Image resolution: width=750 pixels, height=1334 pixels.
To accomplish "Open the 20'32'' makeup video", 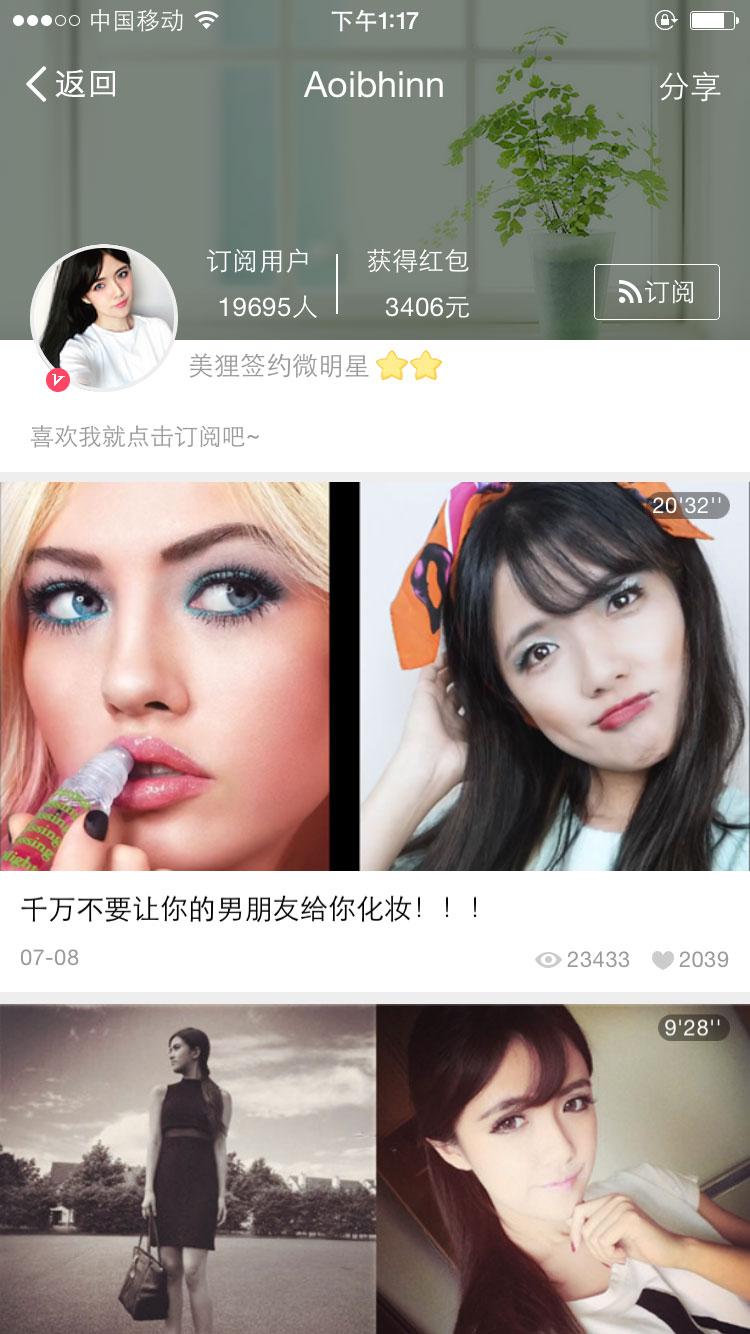I will [x=375, y=676].
